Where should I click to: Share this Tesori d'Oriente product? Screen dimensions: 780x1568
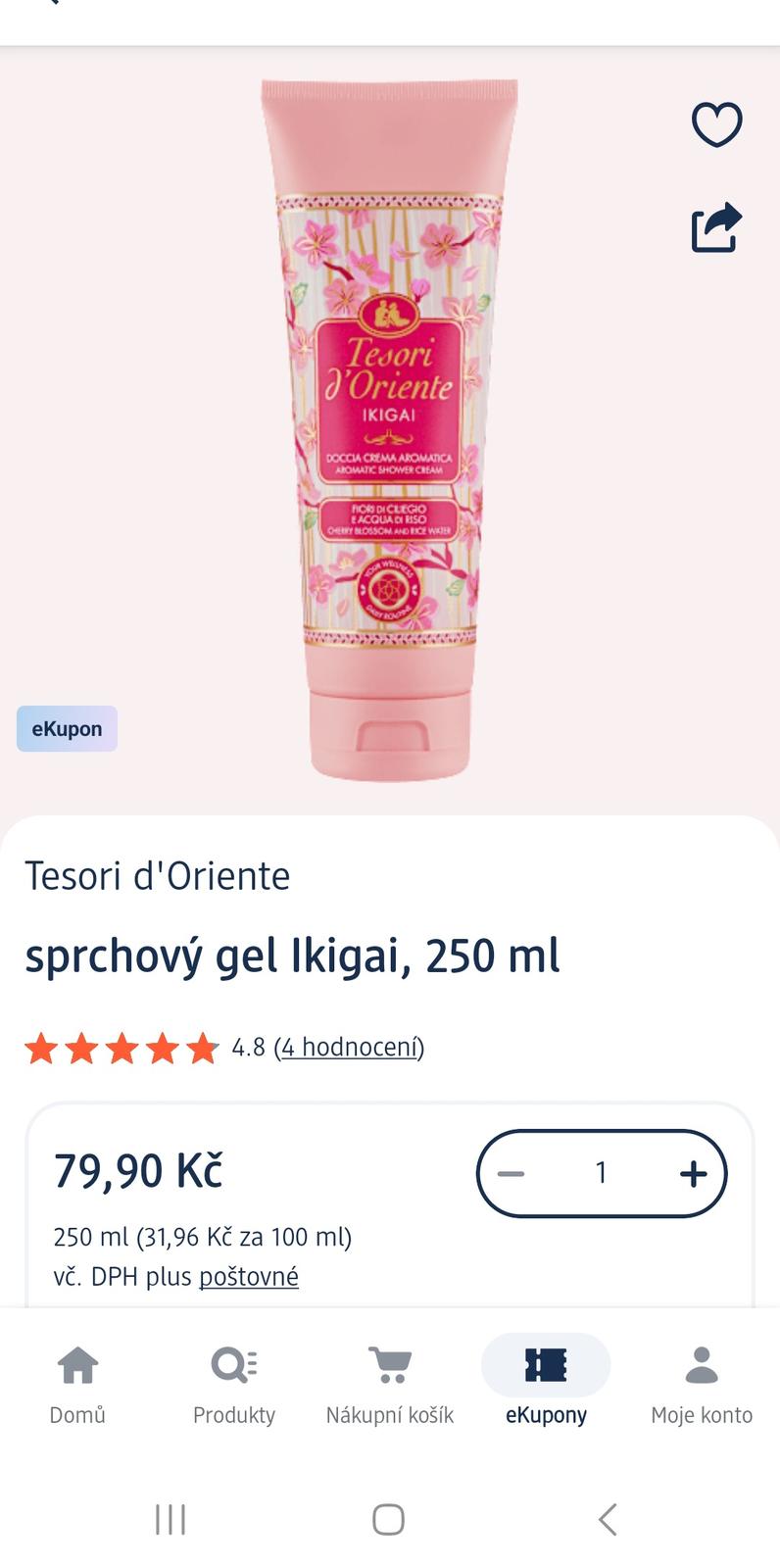point(716,227)
